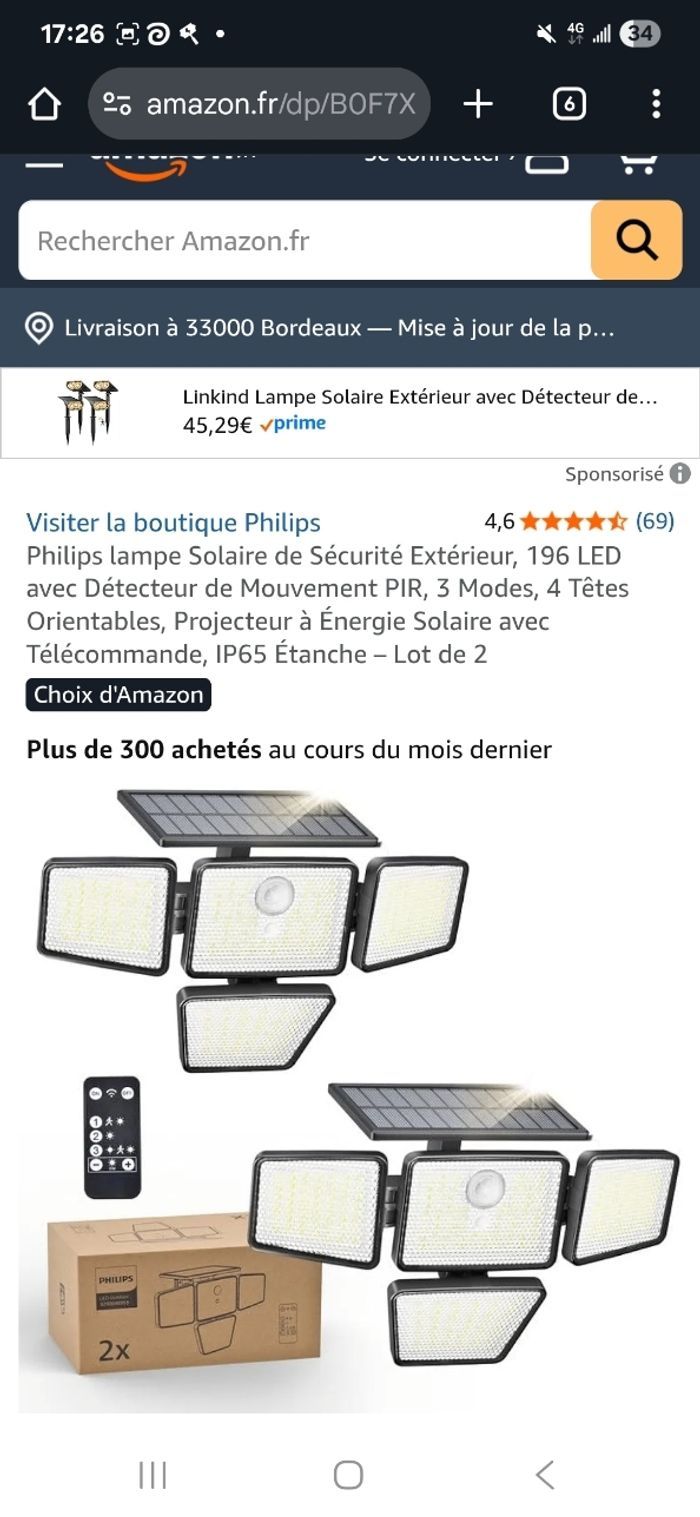Submit search with the magnifier button
Screen dimensions: 700x1517
click(636, 241)
